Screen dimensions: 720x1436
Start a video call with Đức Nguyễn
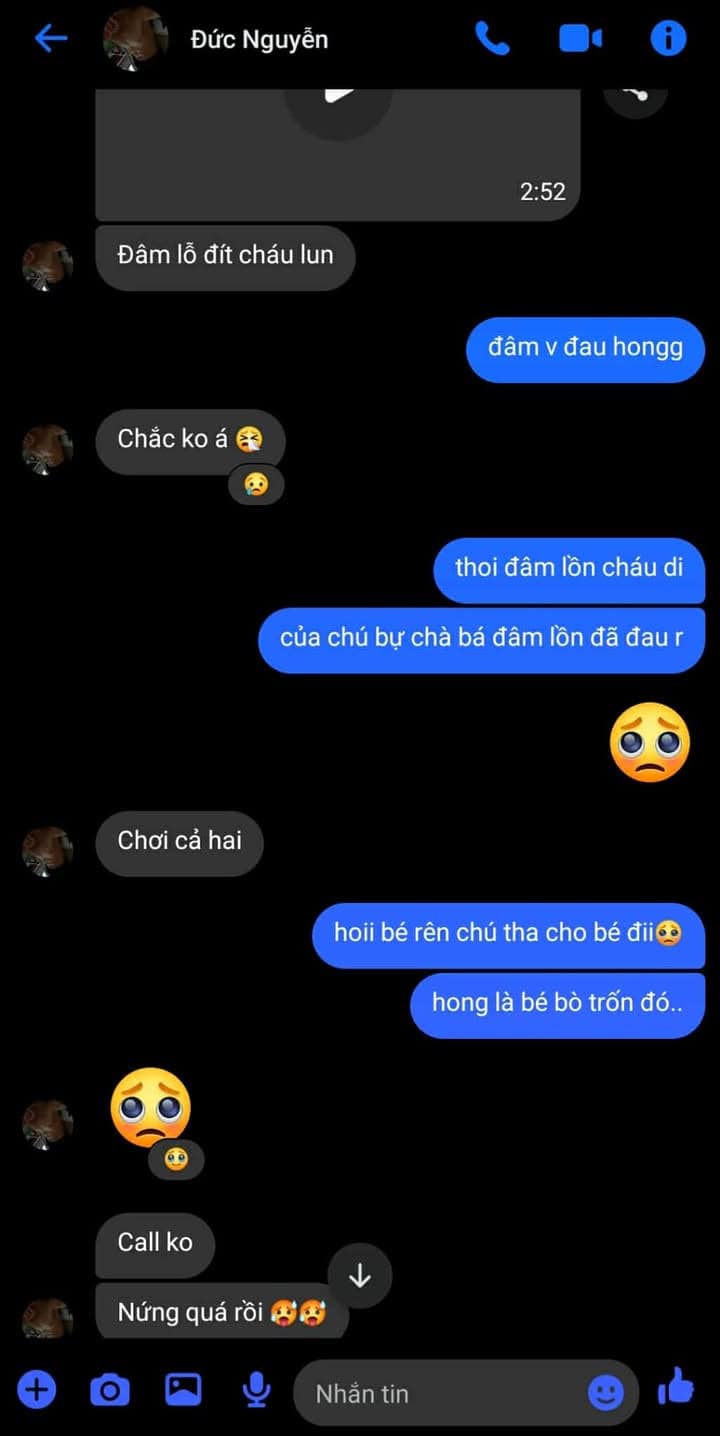pos(580,39)
